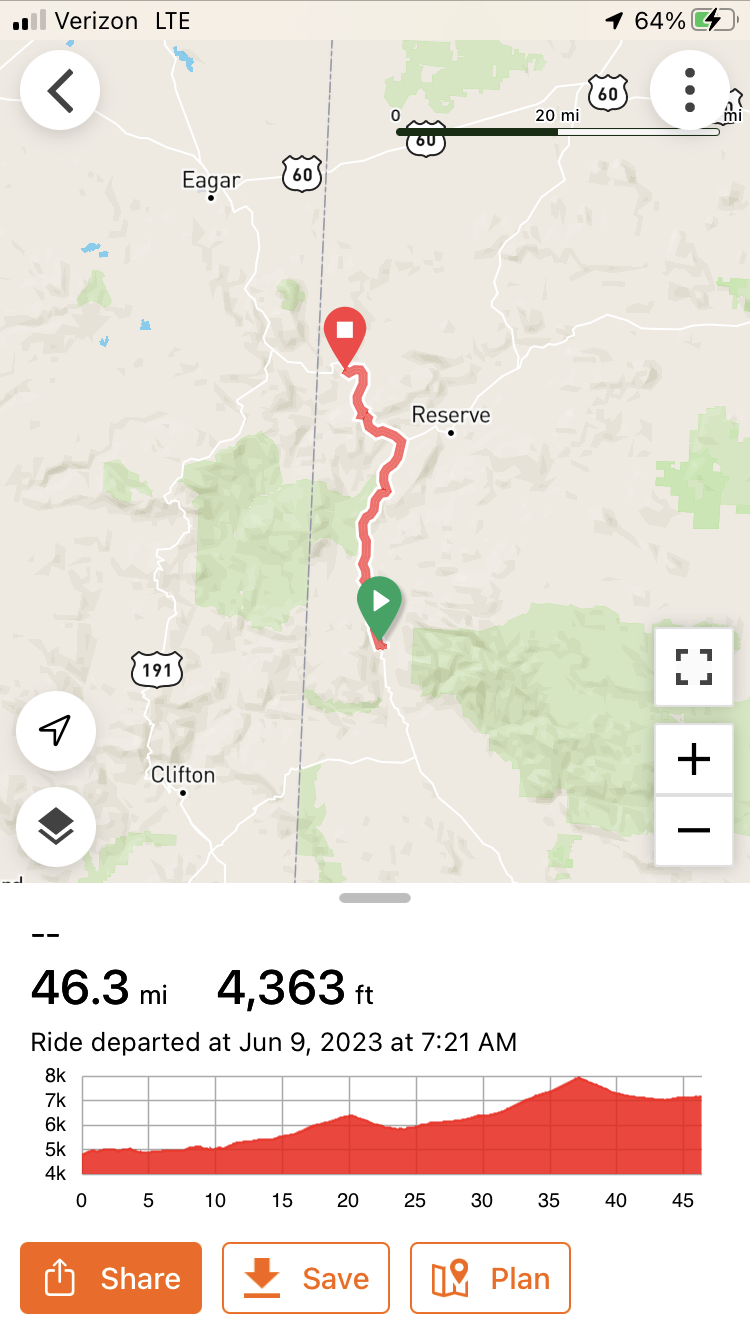Share this ride
750x1334 pixels.
pyautogui.click(x=111, y=1278)
